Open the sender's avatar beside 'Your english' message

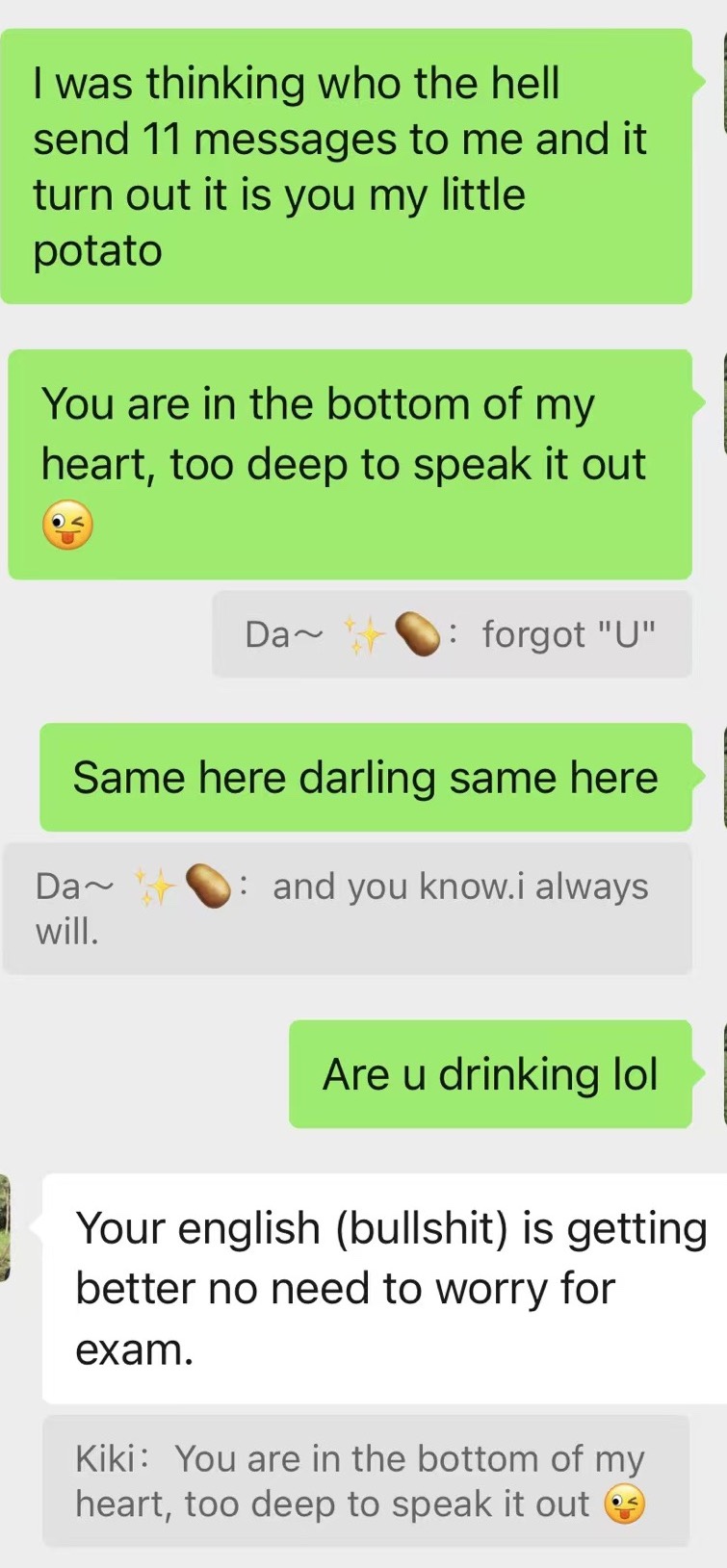[5, 1228]
